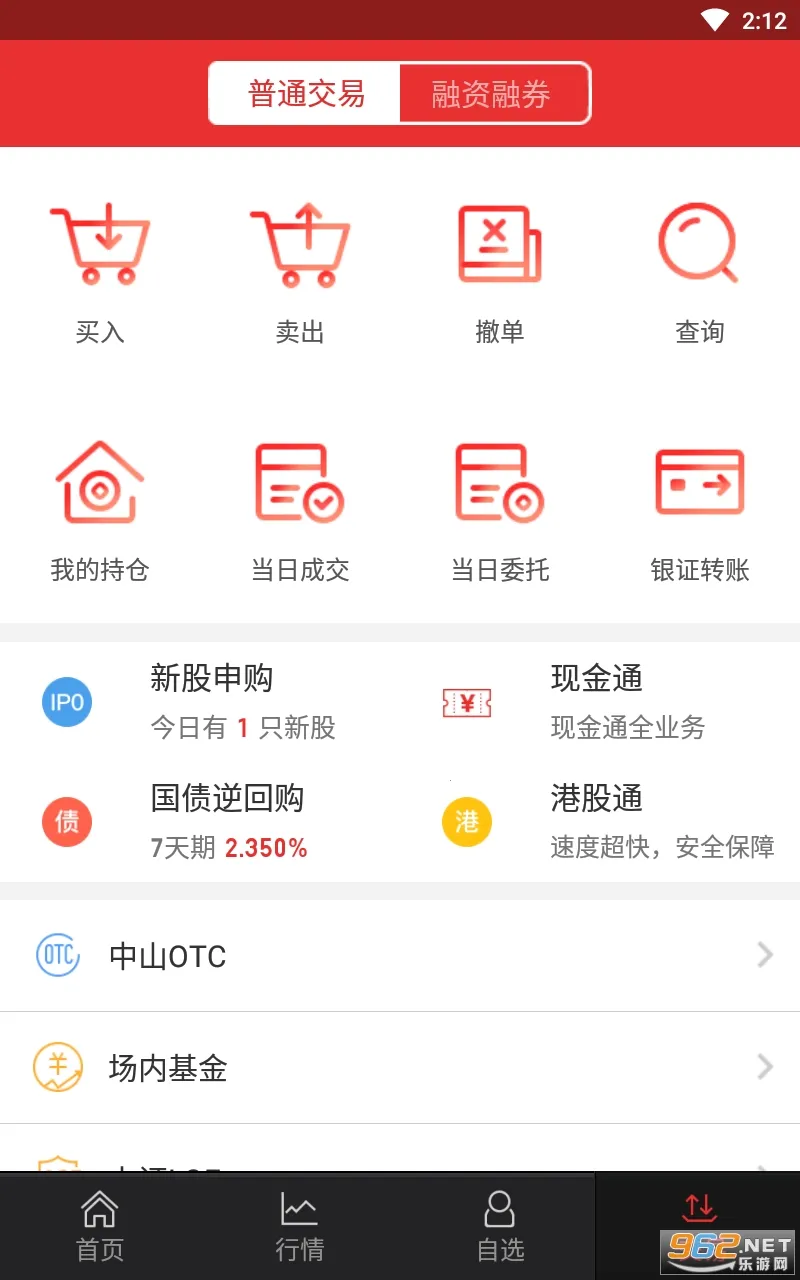The height and width of the screenshot is (1280, 800).
Task: Select the yellow 港 Hong Kong stock icon
Action: point(466,822)
